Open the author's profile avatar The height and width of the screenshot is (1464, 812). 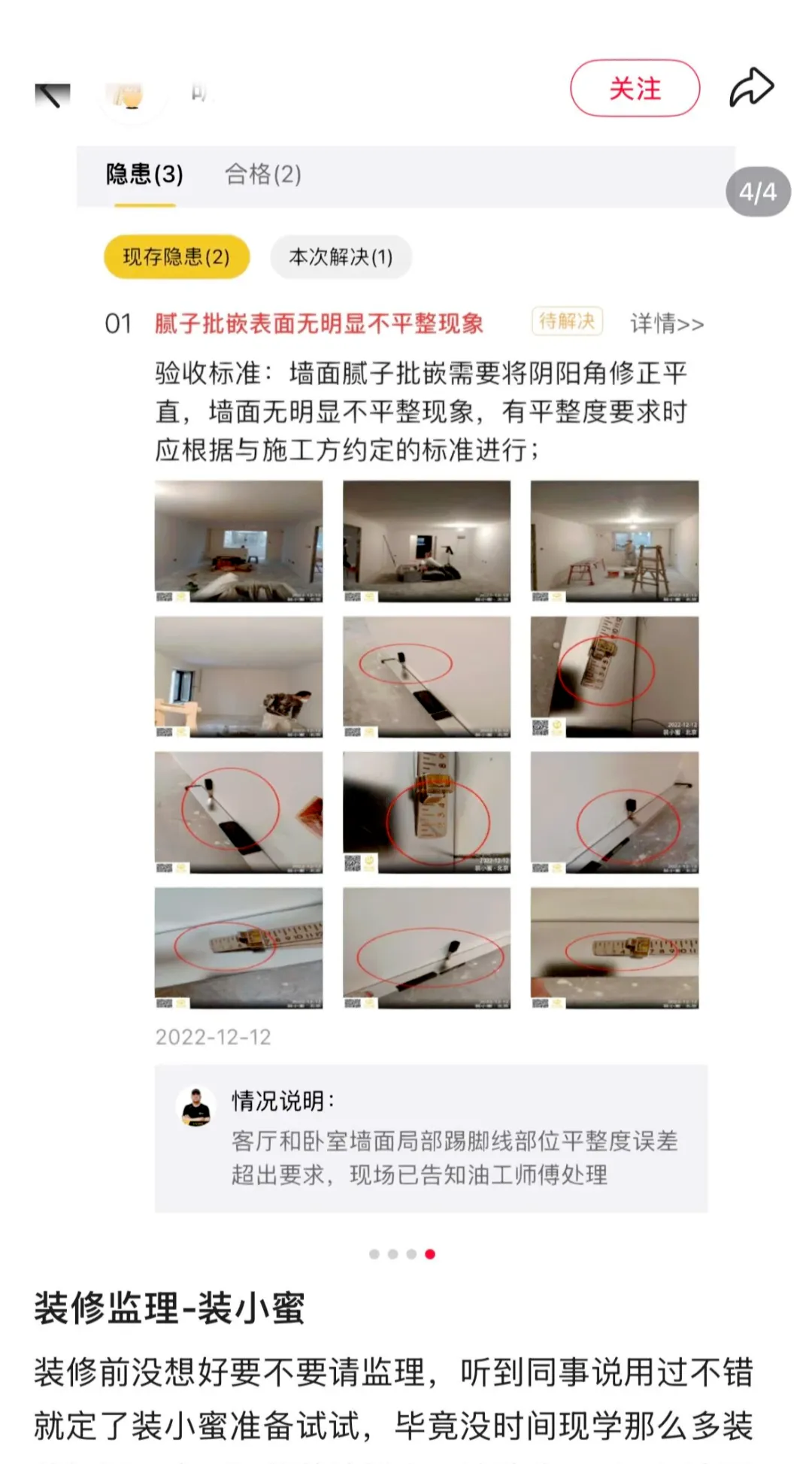[x=133, y=95]
